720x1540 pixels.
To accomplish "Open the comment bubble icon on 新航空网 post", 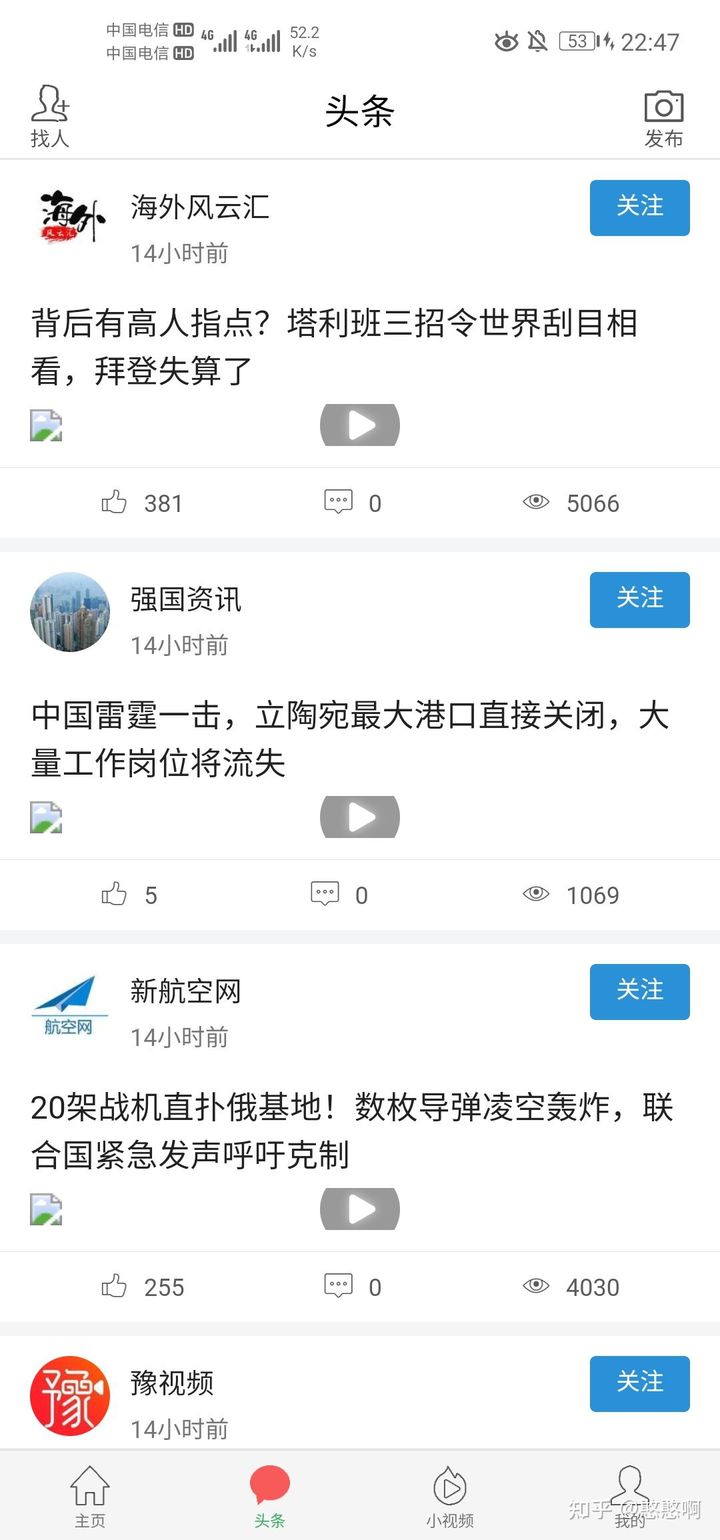I will 339,1286.
